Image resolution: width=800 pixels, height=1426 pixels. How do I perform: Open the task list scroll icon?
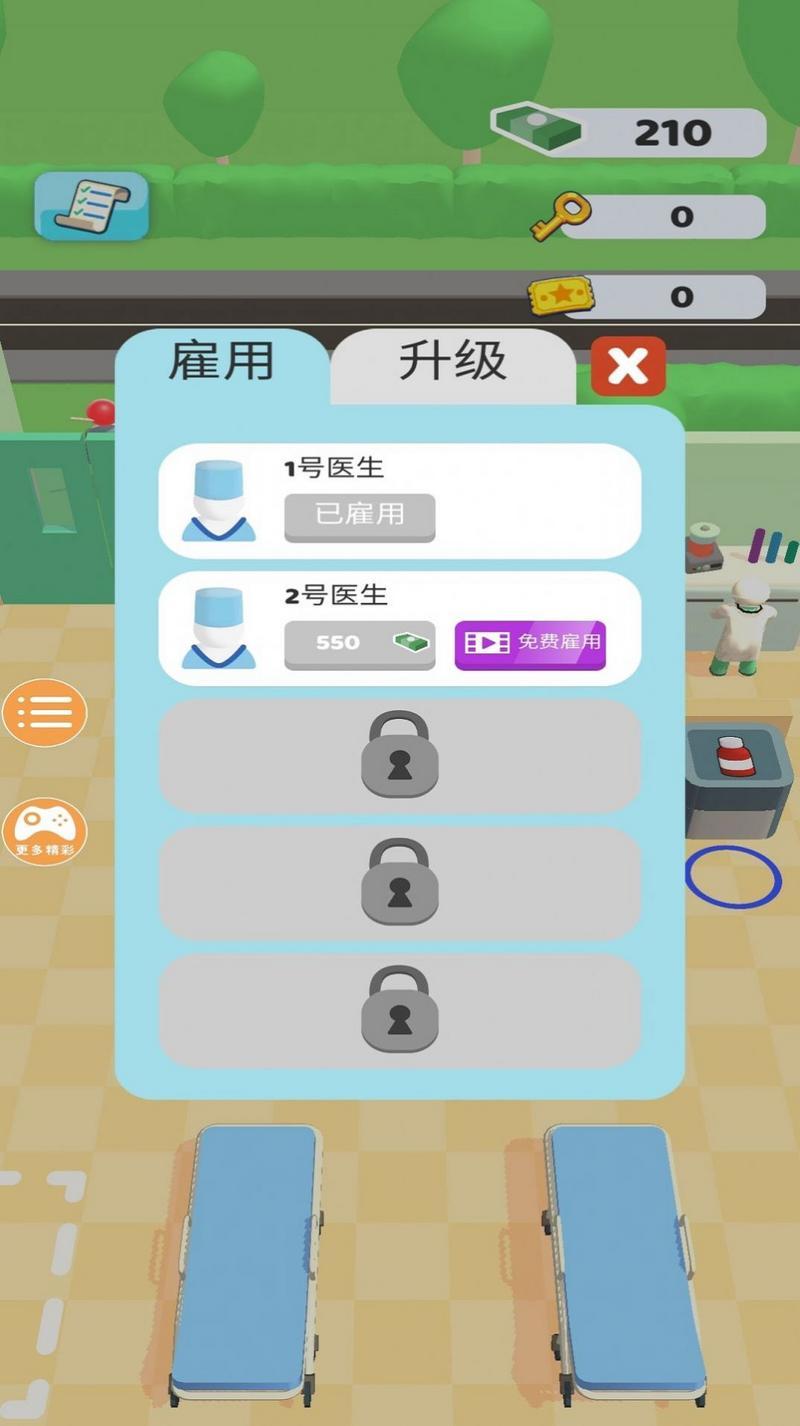pos(92,206)
